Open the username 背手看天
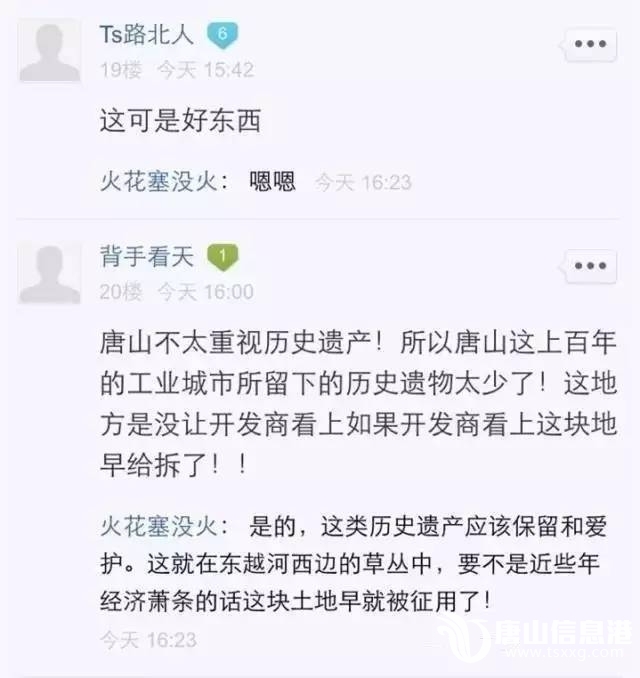640x678 pixels. coord(146,257)
